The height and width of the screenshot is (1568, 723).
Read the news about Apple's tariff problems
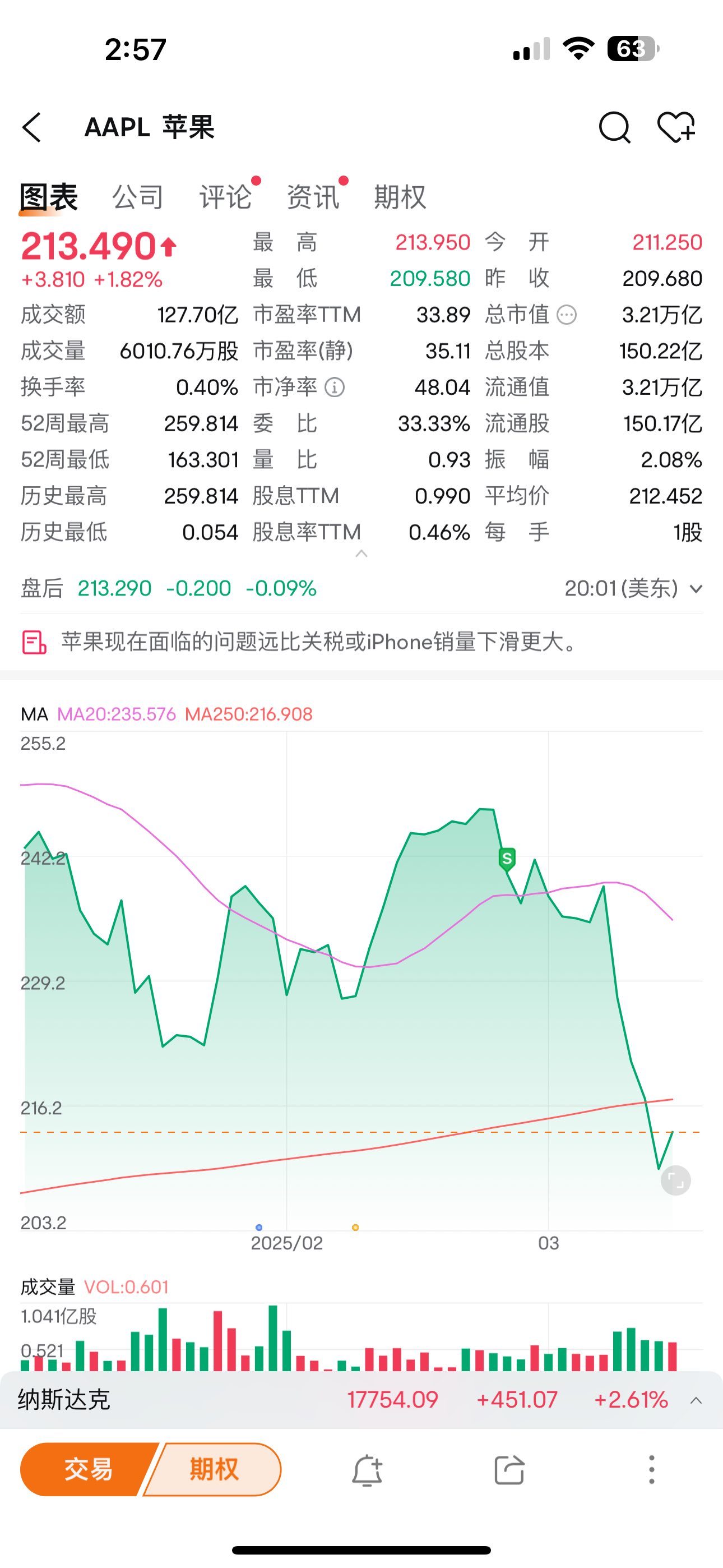[x=318, y=642]
